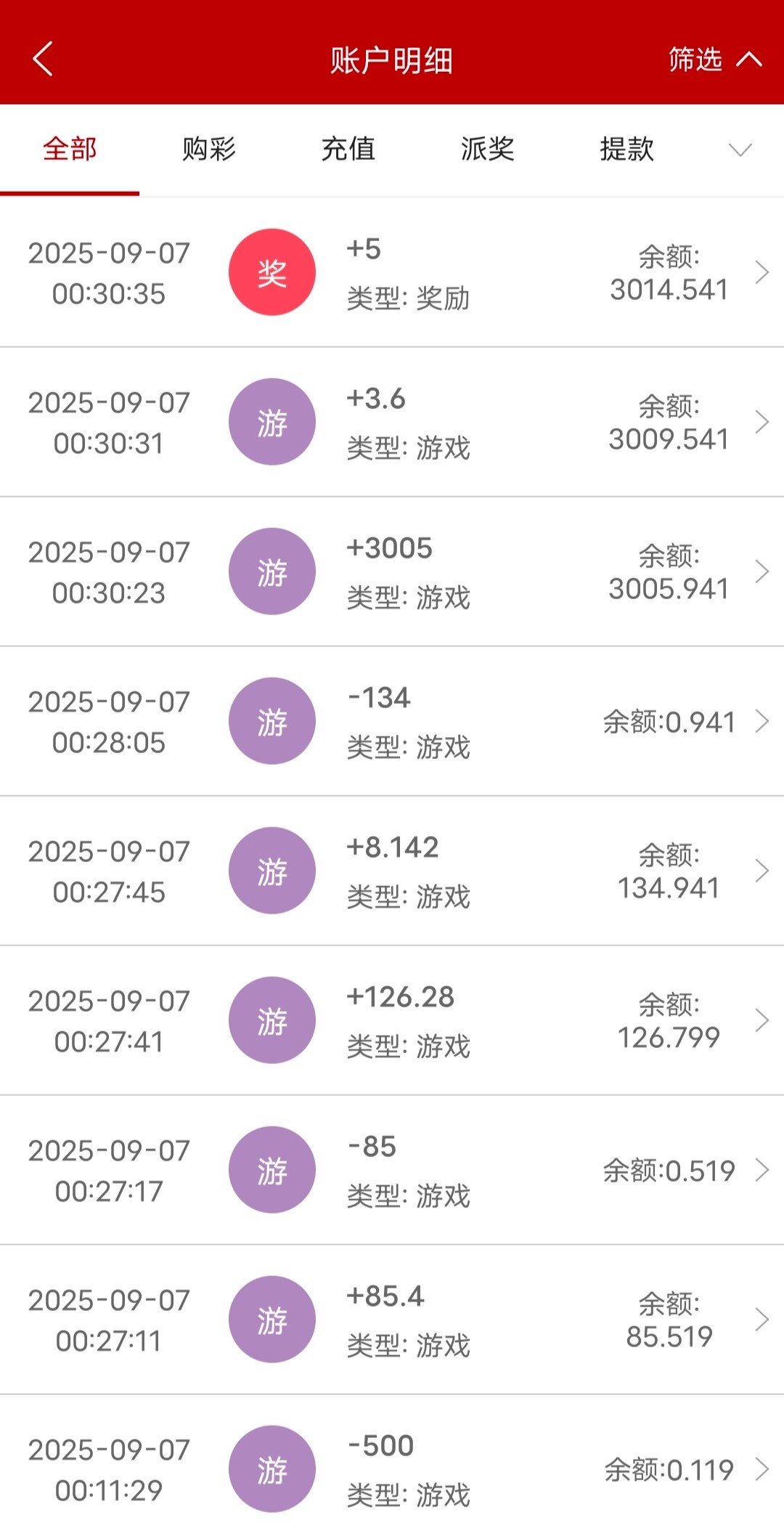
Task: View the -500 transaction at 00:11:29
Action: point(392,1468)
